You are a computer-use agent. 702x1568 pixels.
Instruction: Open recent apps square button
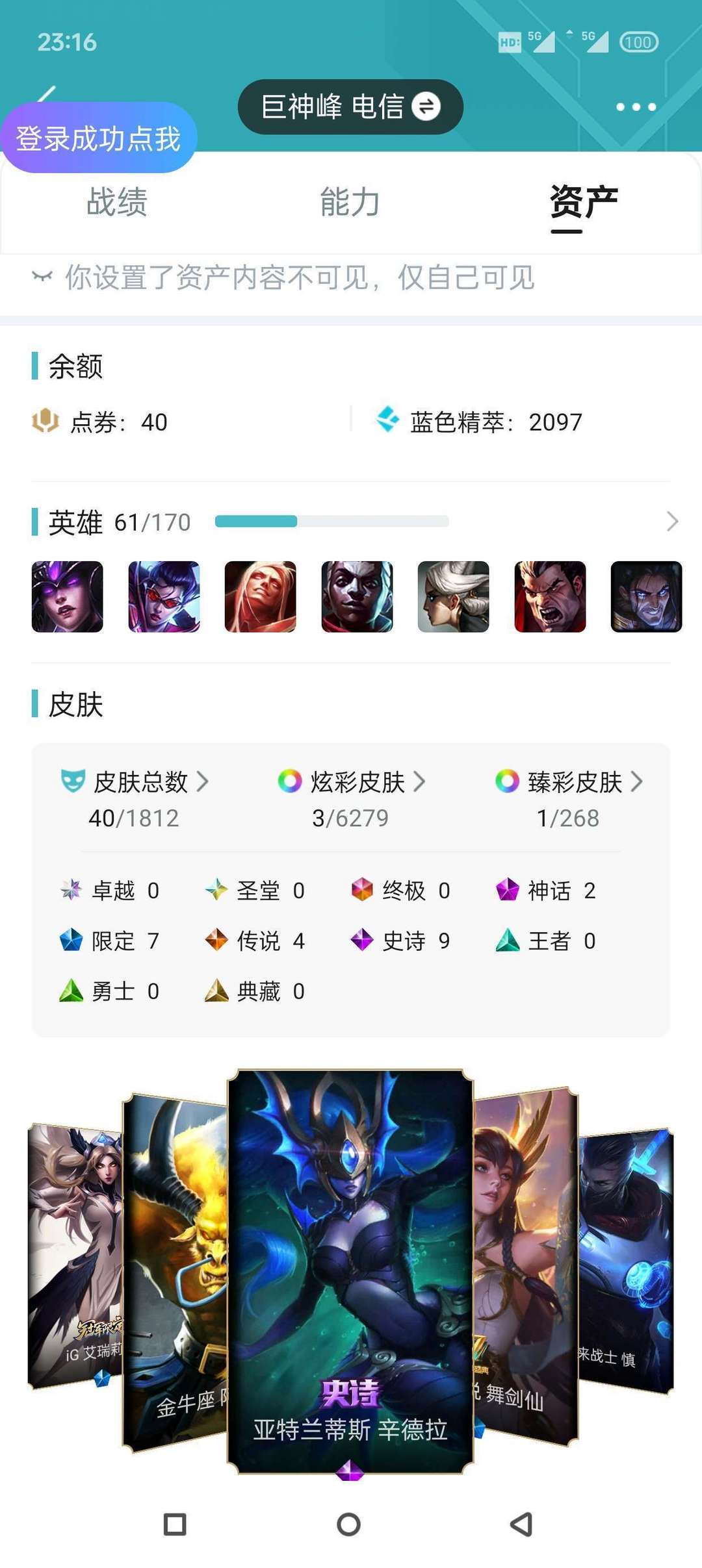coord(175,1524)
